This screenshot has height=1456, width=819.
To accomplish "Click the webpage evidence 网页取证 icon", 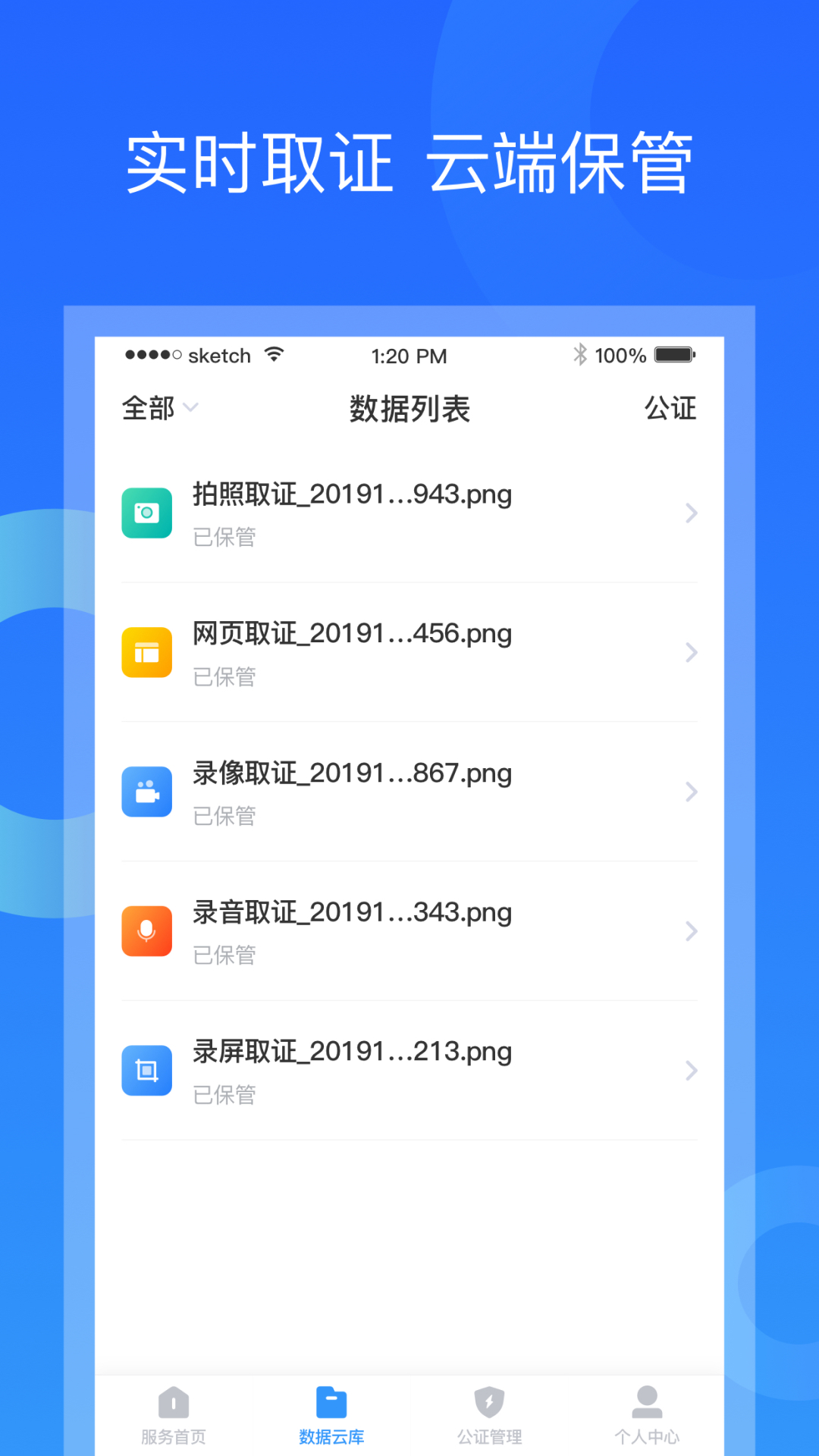I will (147, 652).
